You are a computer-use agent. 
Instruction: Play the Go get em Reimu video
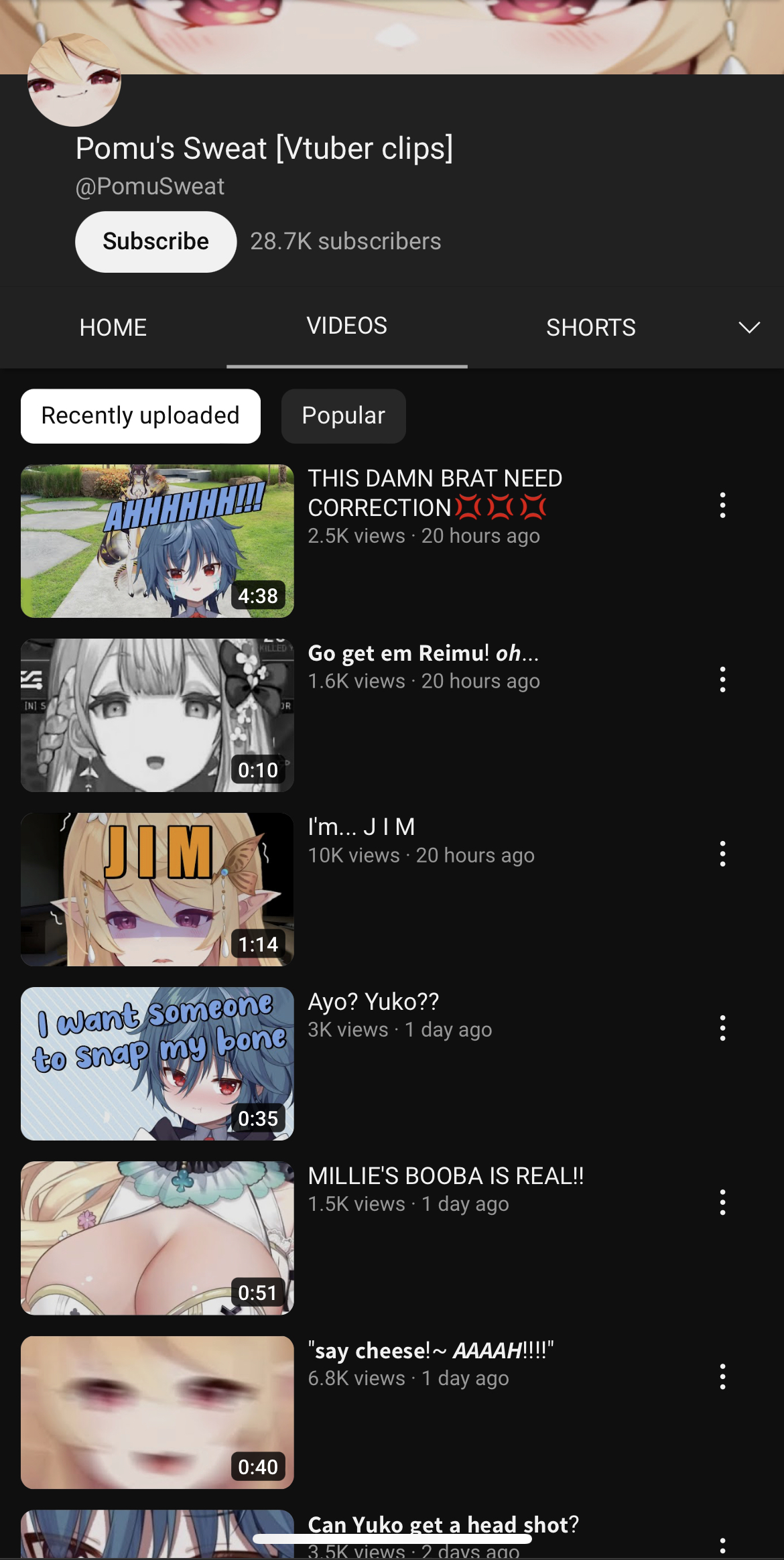pyautogui.click(x=157, y=715)
